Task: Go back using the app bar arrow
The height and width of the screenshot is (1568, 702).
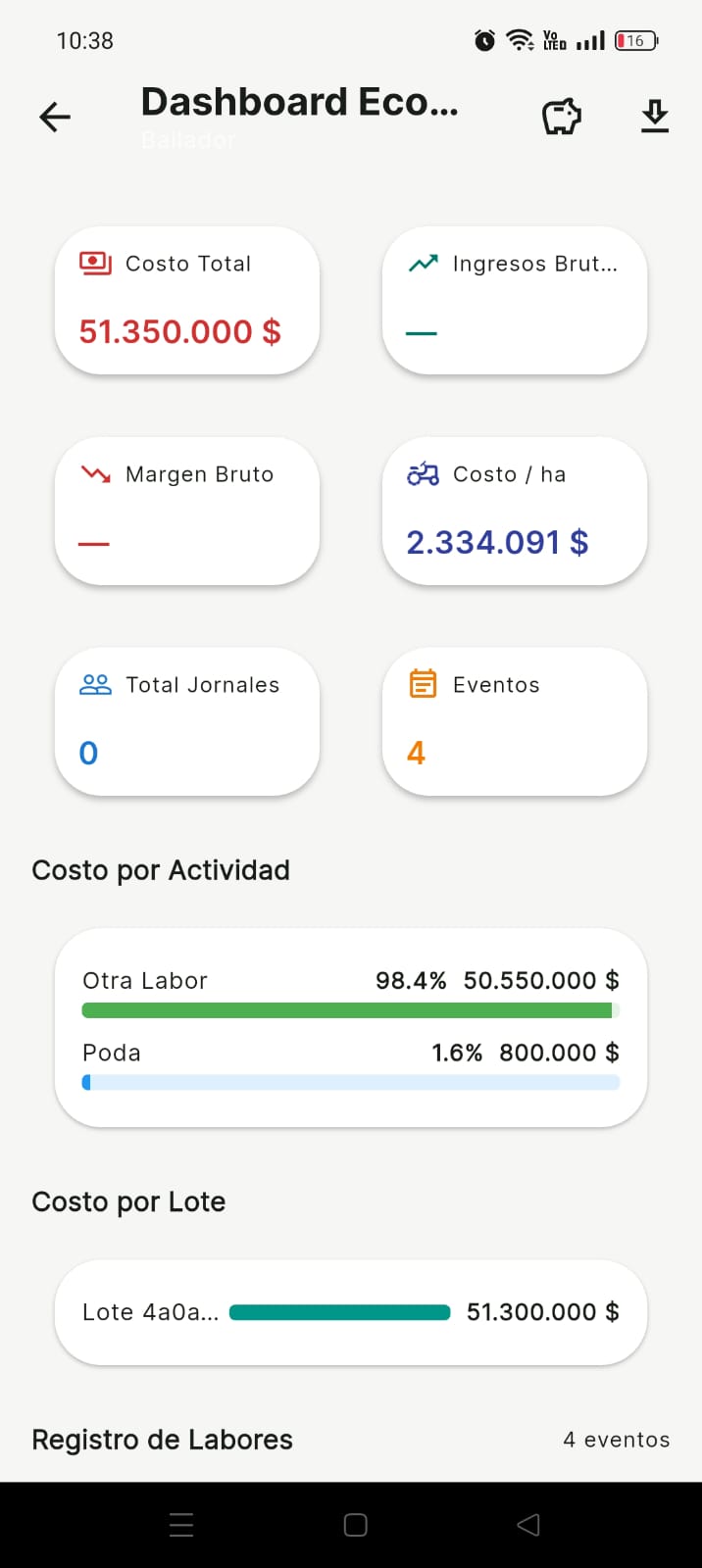Action: (x=55, y=118)
